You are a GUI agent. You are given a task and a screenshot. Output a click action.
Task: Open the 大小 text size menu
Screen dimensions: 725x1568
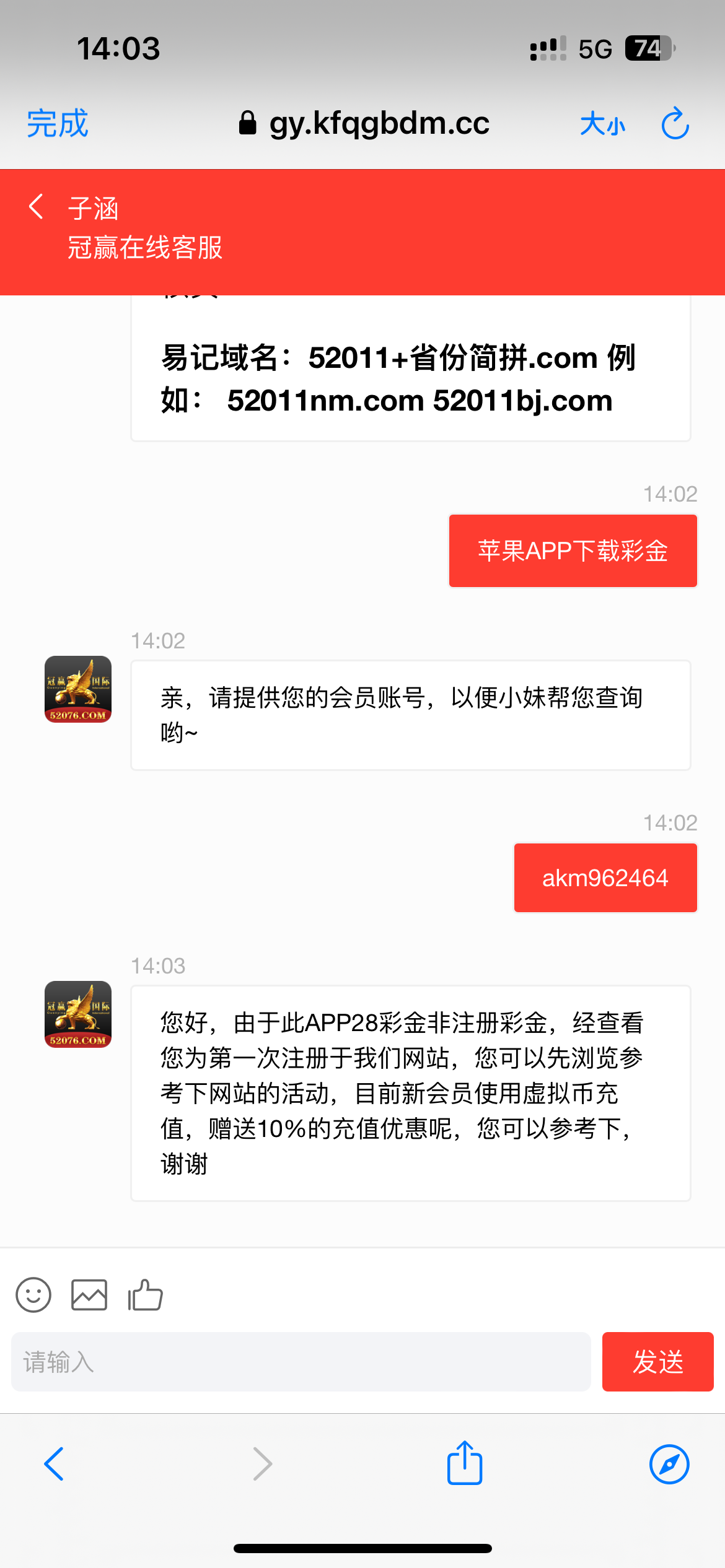[602, 124]
